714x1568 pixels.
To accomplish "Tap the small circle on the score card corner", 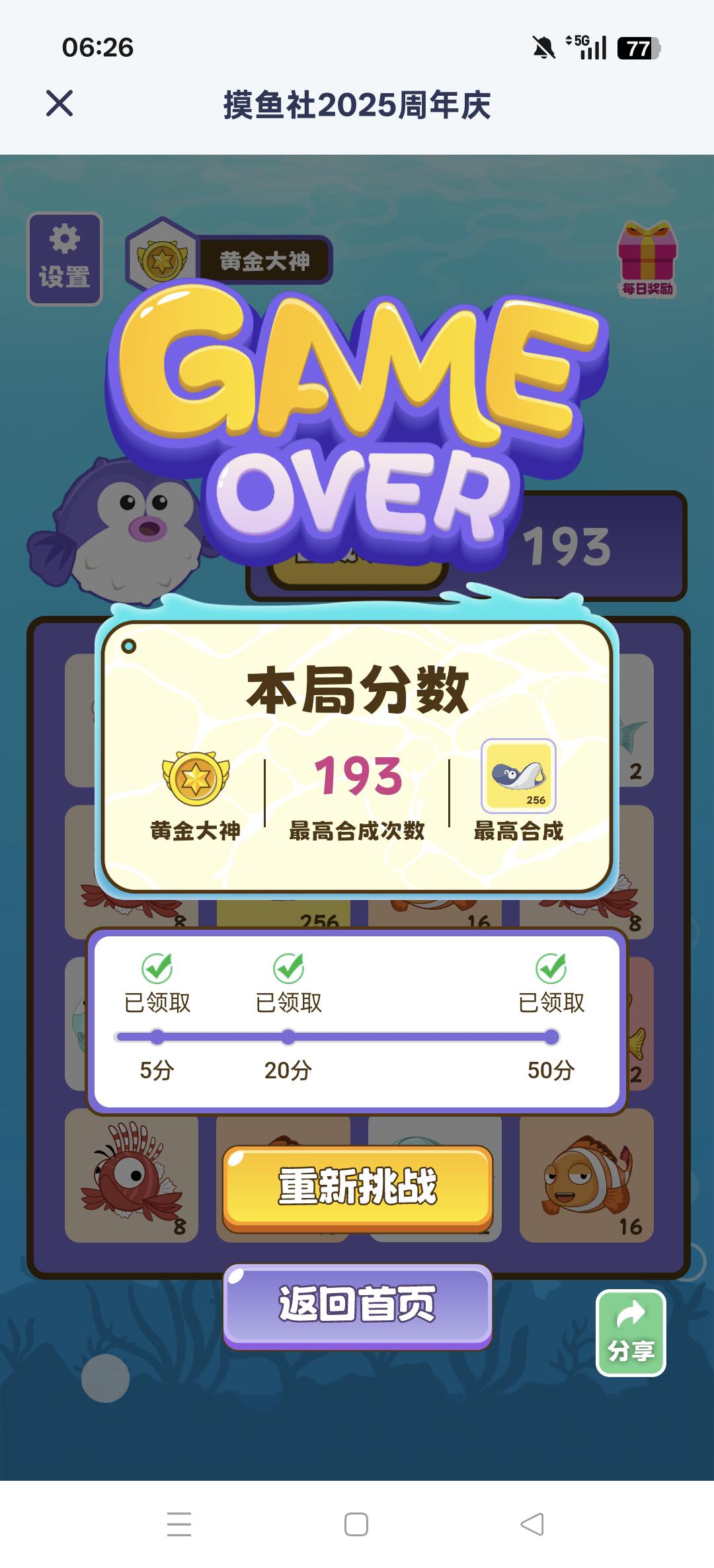I will click(130, 646).
